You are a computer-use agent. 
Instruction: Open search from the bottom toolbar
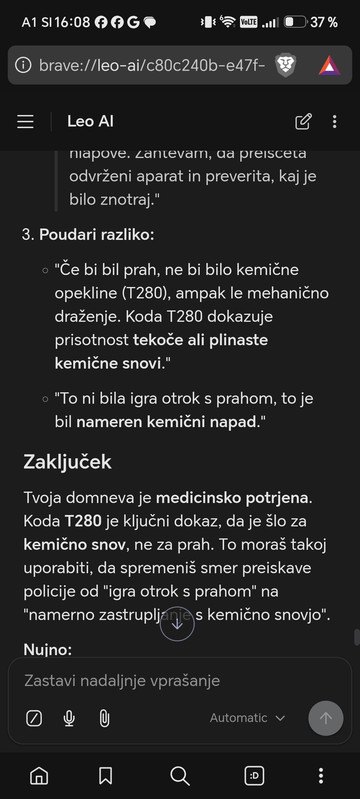(179, 776)
